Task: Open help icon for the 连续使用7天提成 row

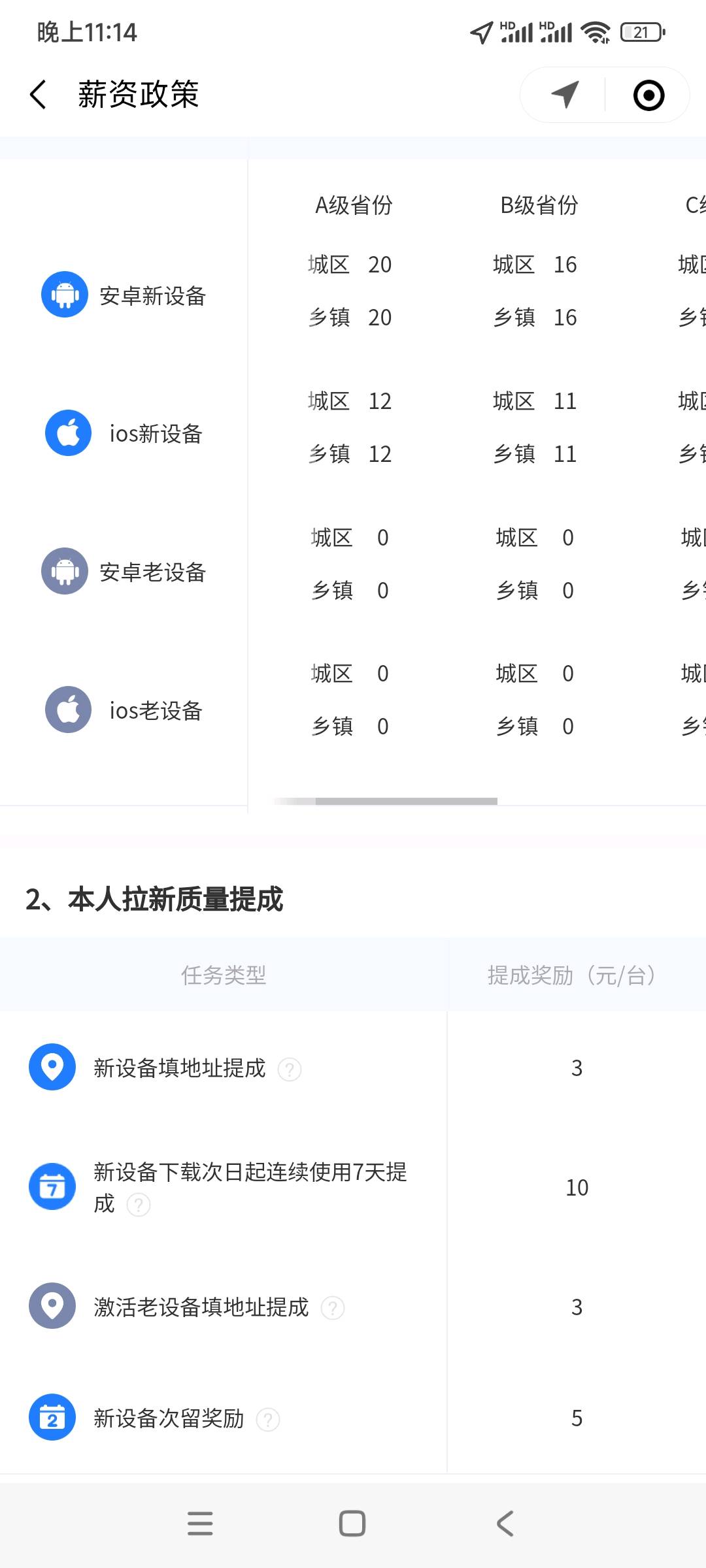Action: (x=138, y=1204)
